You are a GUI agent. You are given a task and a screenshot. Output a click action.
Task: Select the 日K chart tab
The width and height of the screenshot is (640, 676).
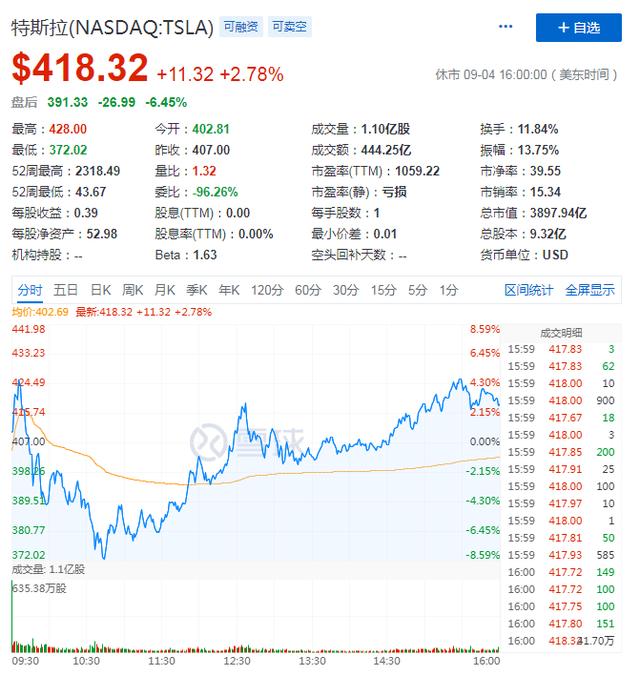[x=100, y=290]
